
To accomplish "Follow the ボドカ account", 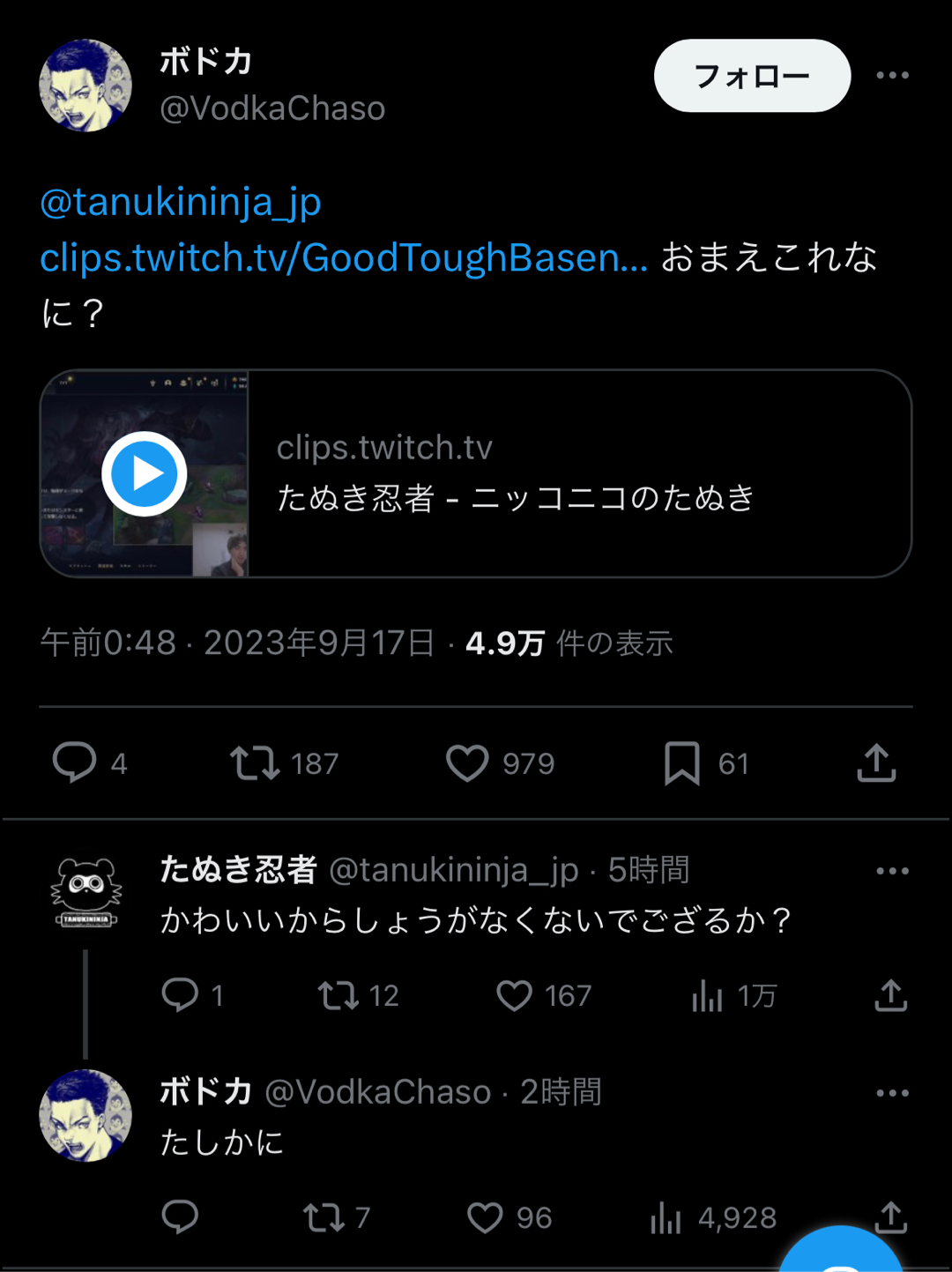I will (x=752, y=76).
